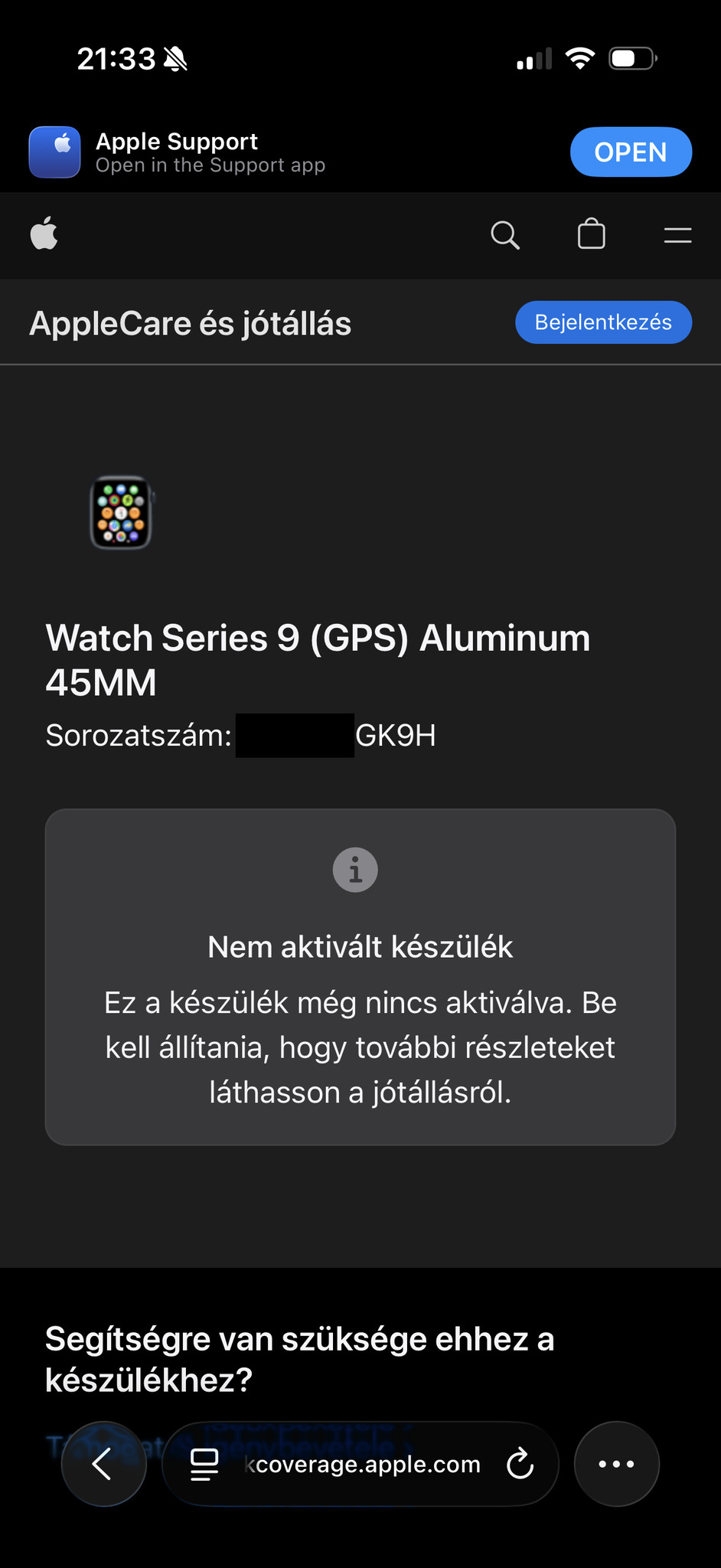Open the Apple site search
Viewport: 721px width, 1568px height.
[x=504, y=235]
